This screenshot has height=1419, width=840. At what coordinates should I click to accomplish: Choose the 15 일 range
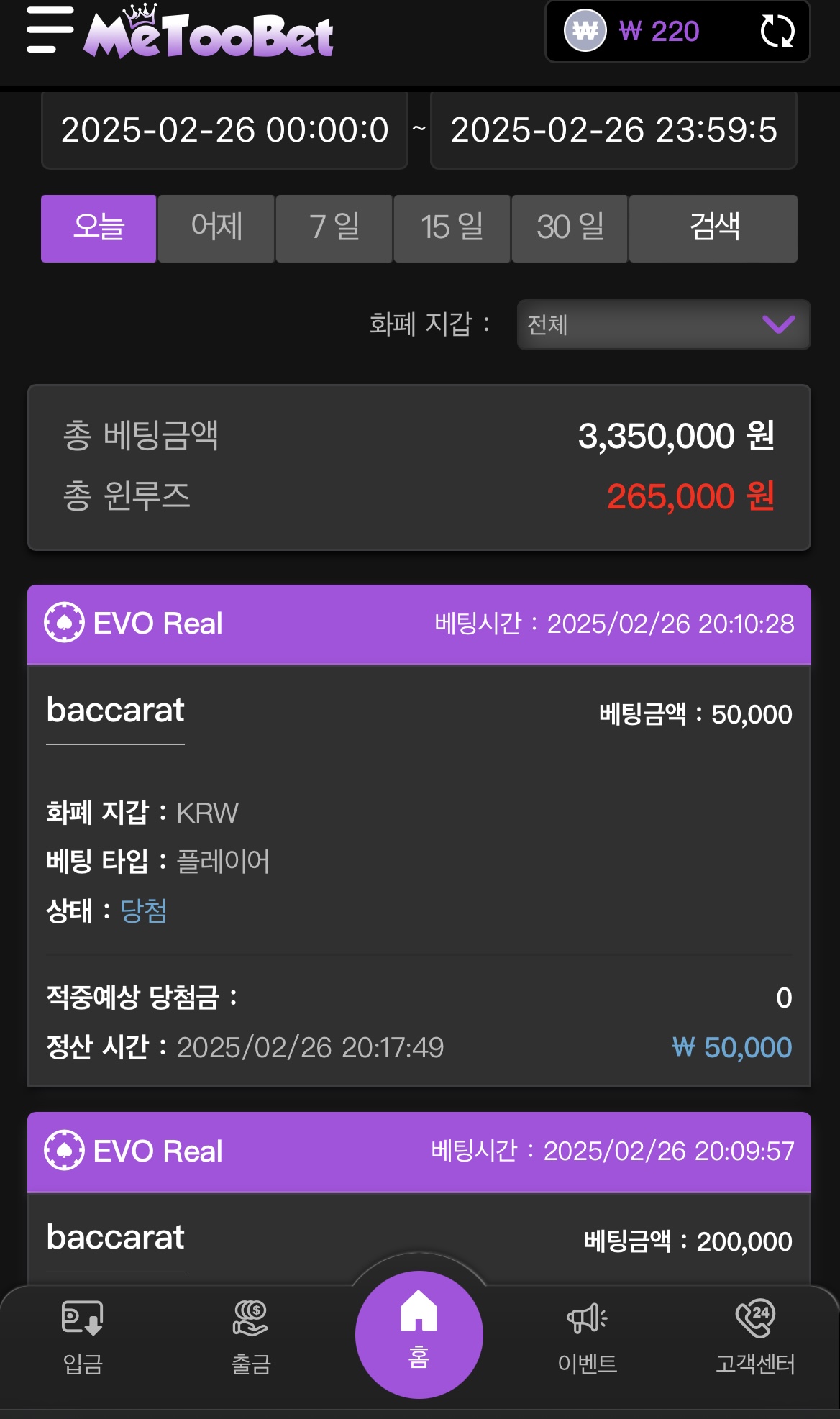tap(452, 228)
